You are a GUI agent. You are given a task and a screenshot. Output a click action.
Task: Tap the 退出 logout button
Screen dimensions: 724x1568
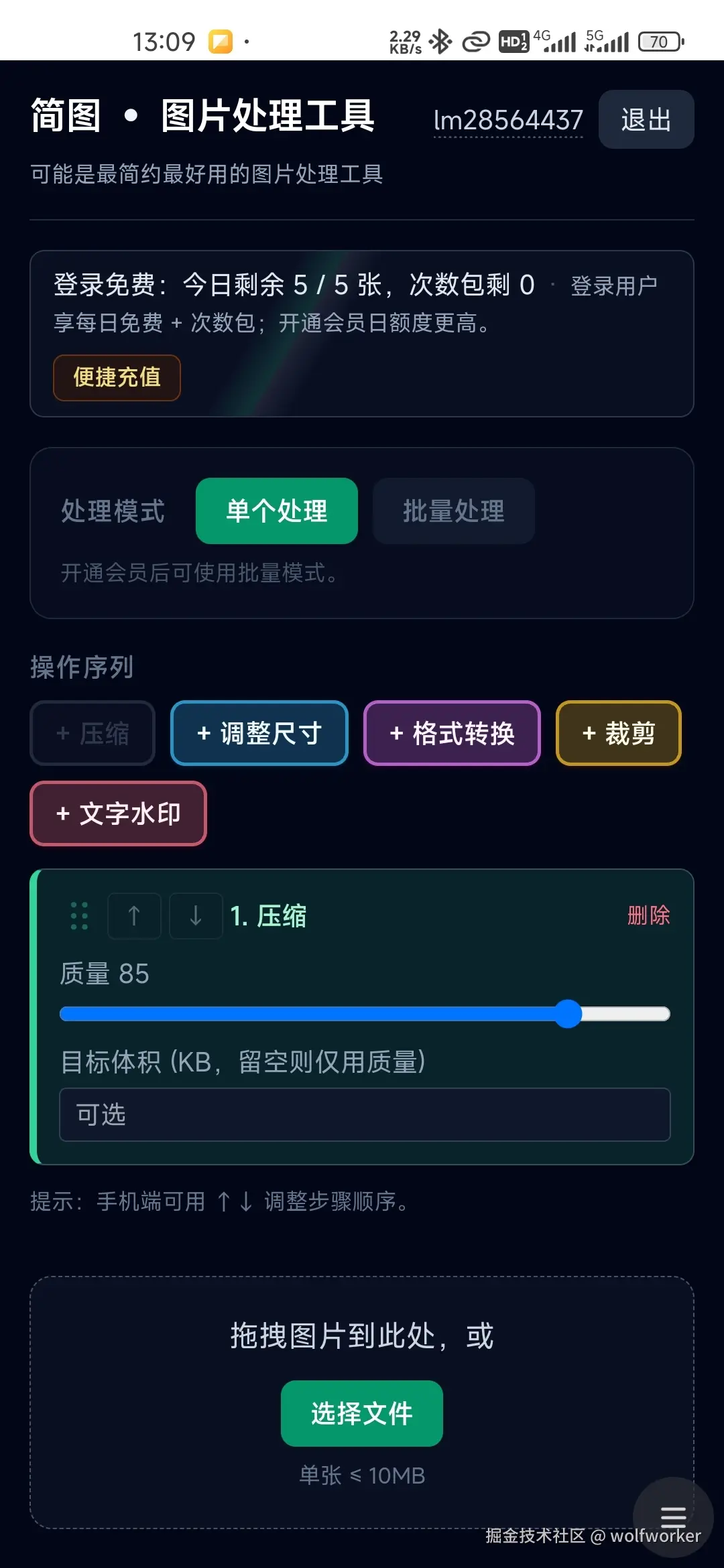click(646, 120)
